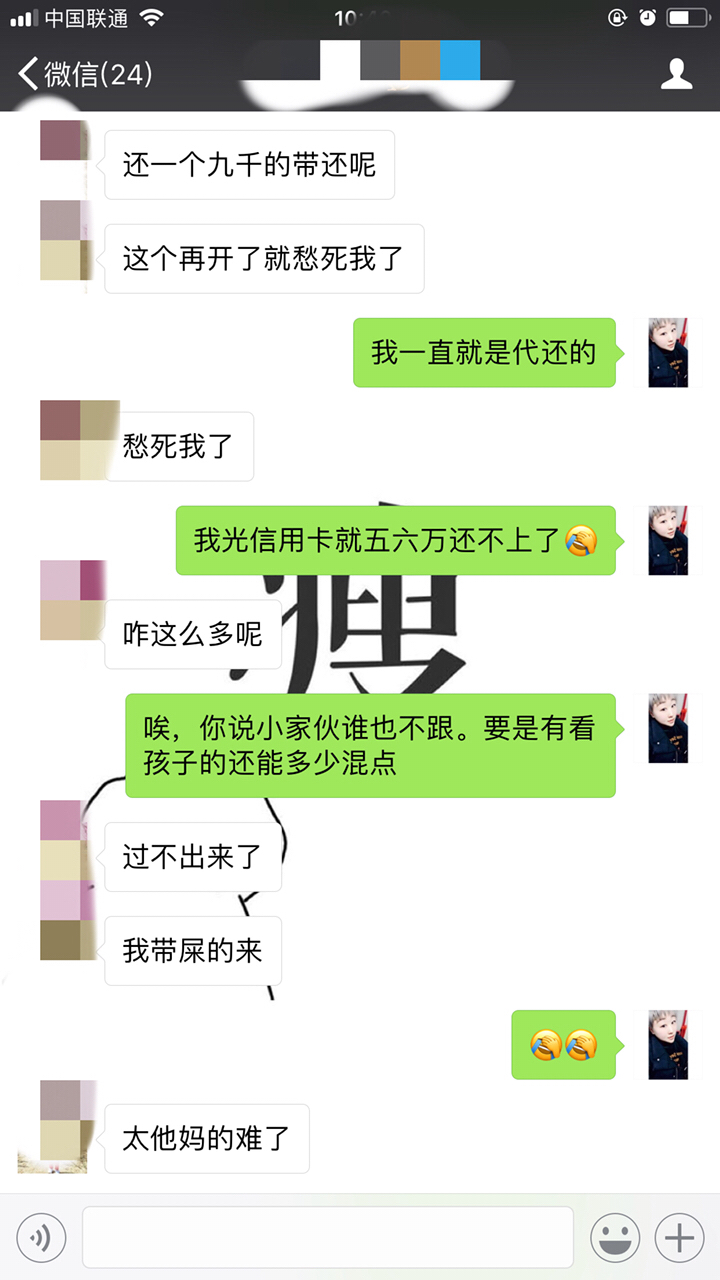Focus the message text field
Viewport: 720px width, 1280px height.
pyautogui.click(x=328, y=1238)
